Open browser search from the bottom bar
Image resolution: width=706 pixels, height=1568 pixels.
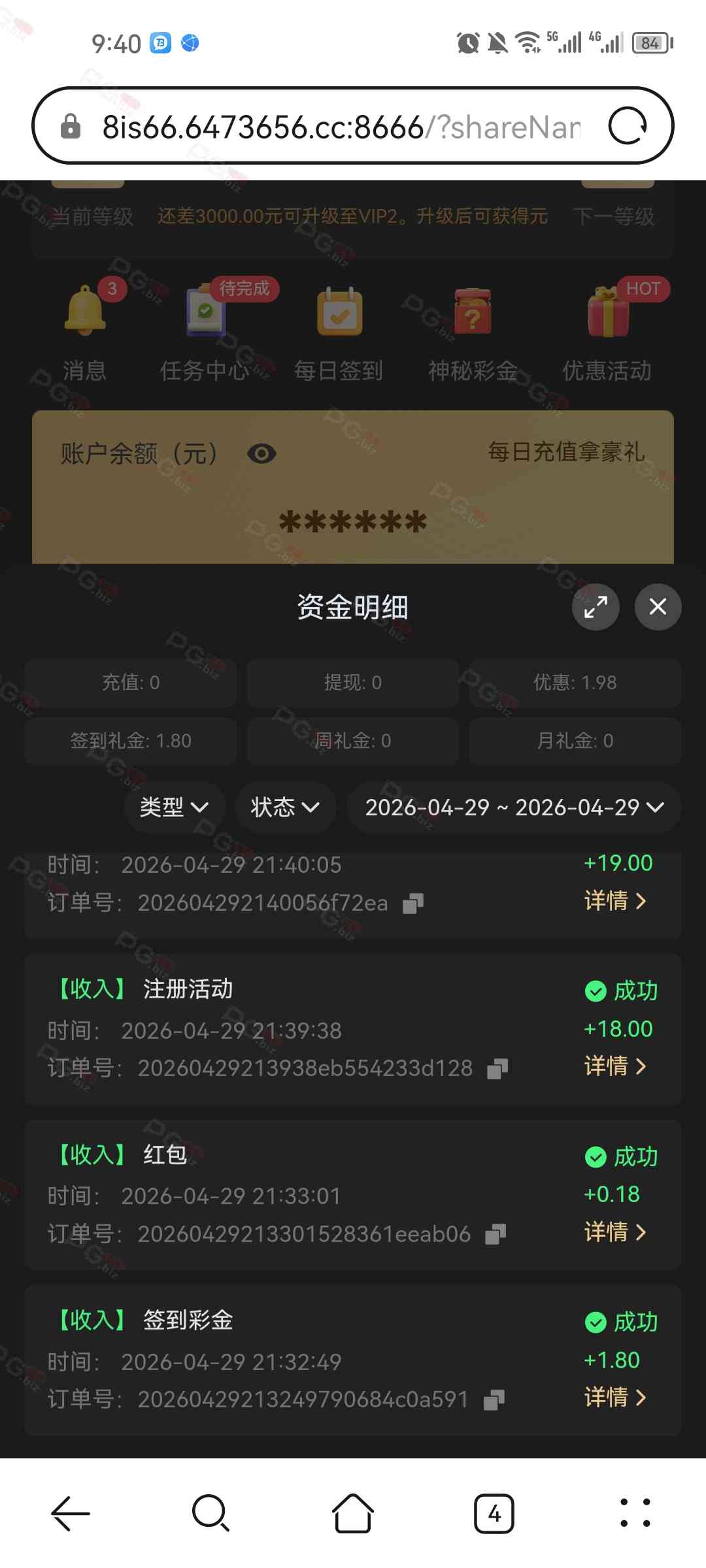tap(210, 1513)
